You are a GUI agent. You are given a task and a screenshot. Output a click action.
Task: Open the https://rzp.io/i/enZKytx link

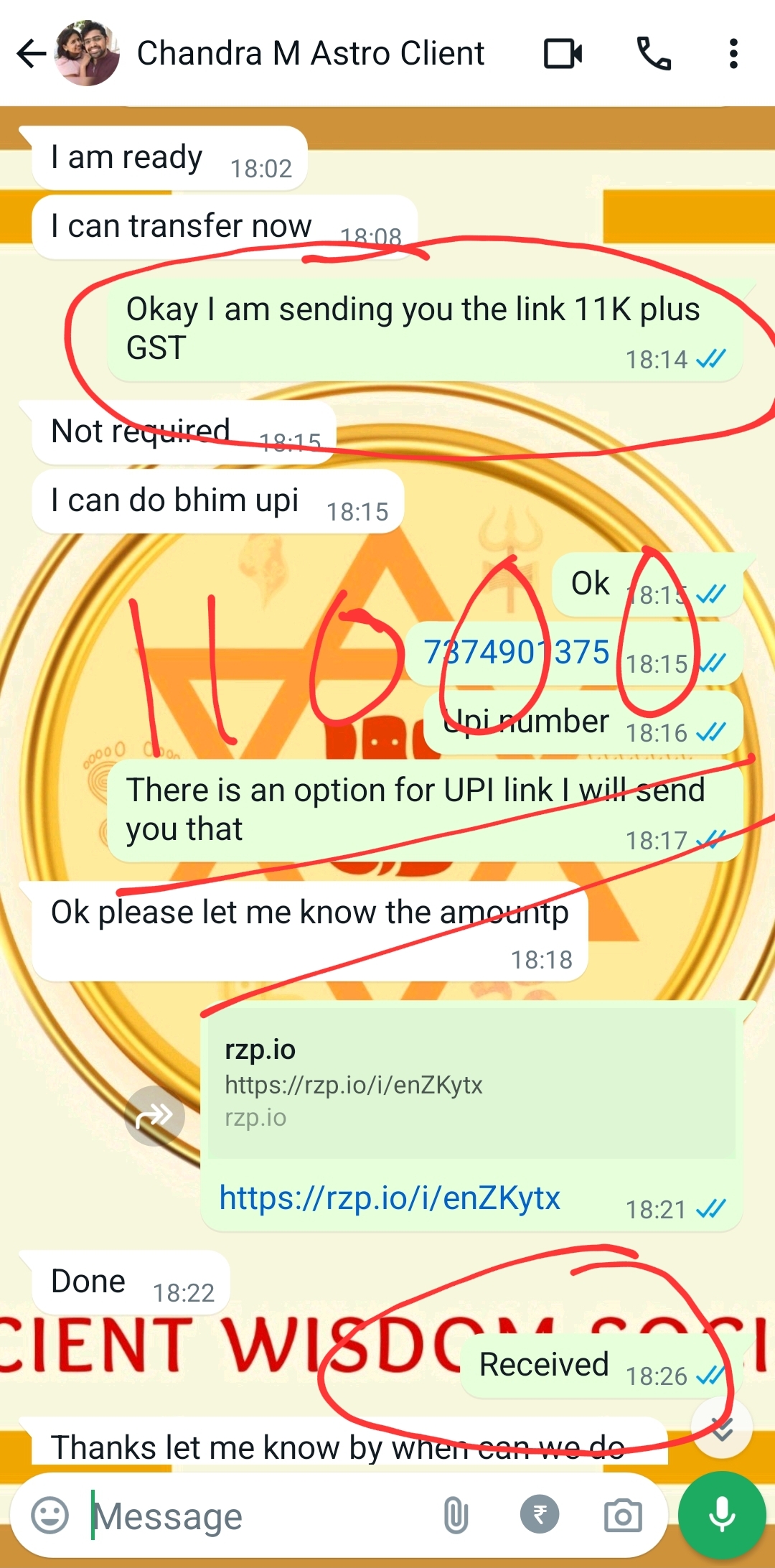click(x=390, y=1198)
